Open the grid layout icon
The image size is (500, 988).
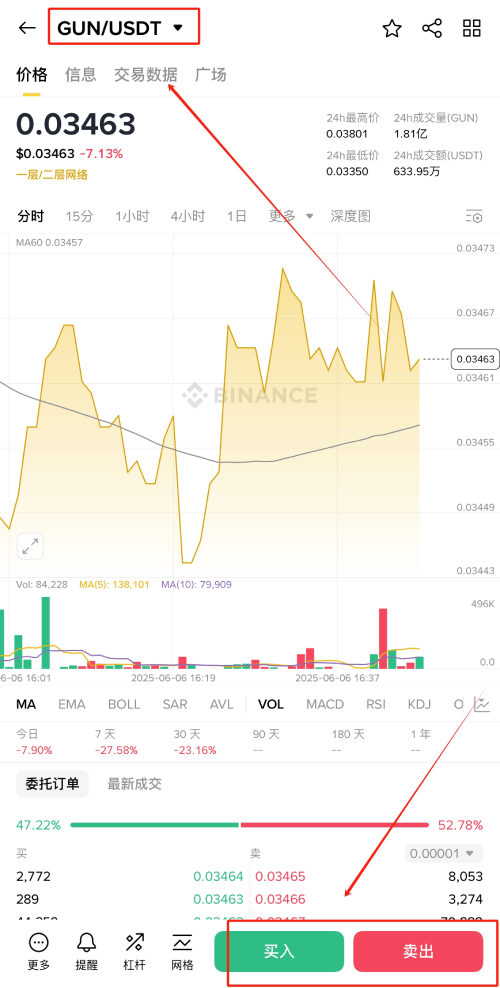[472, 28]
